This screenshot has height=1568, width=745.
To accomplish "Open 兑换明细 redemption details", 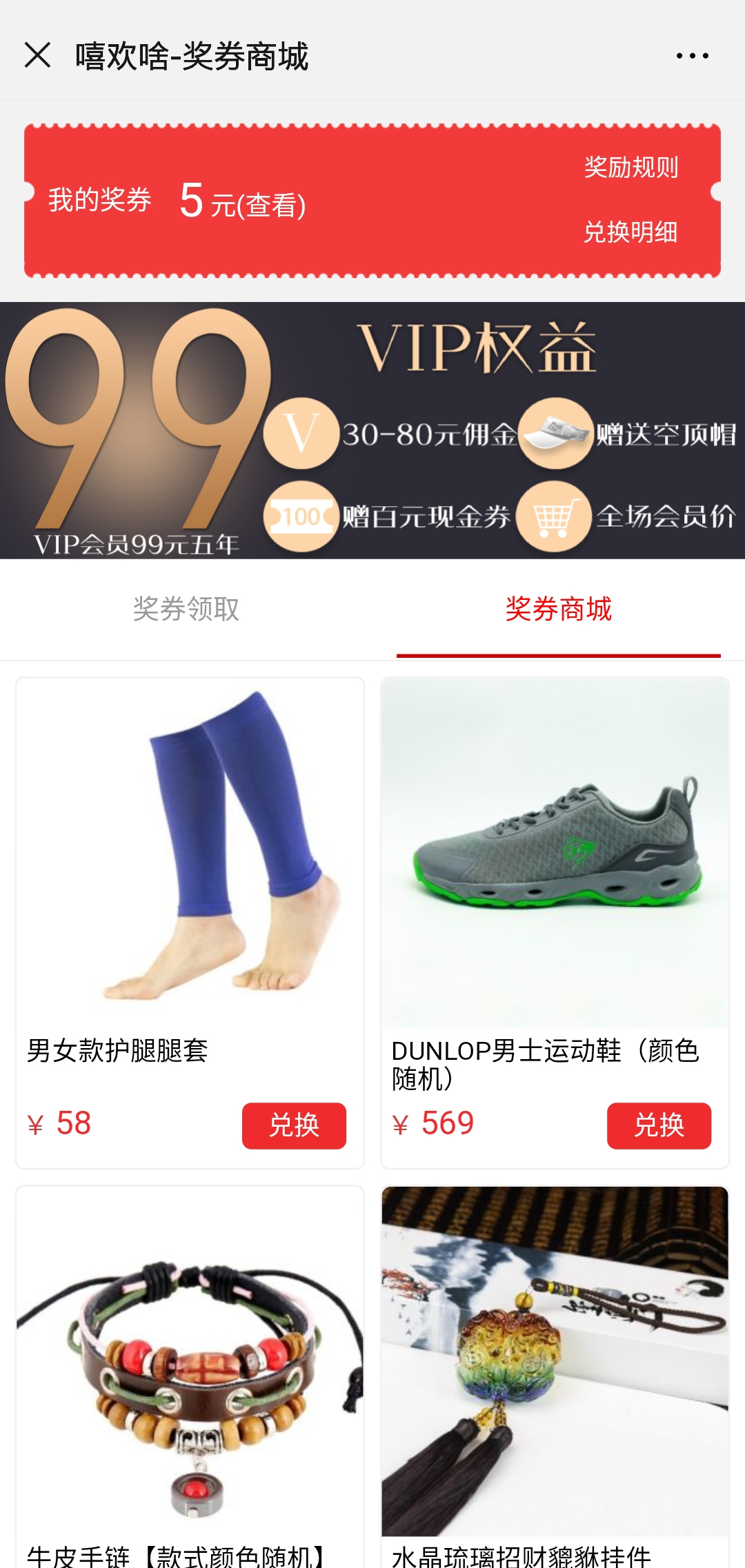I will [x=630, y=232].
